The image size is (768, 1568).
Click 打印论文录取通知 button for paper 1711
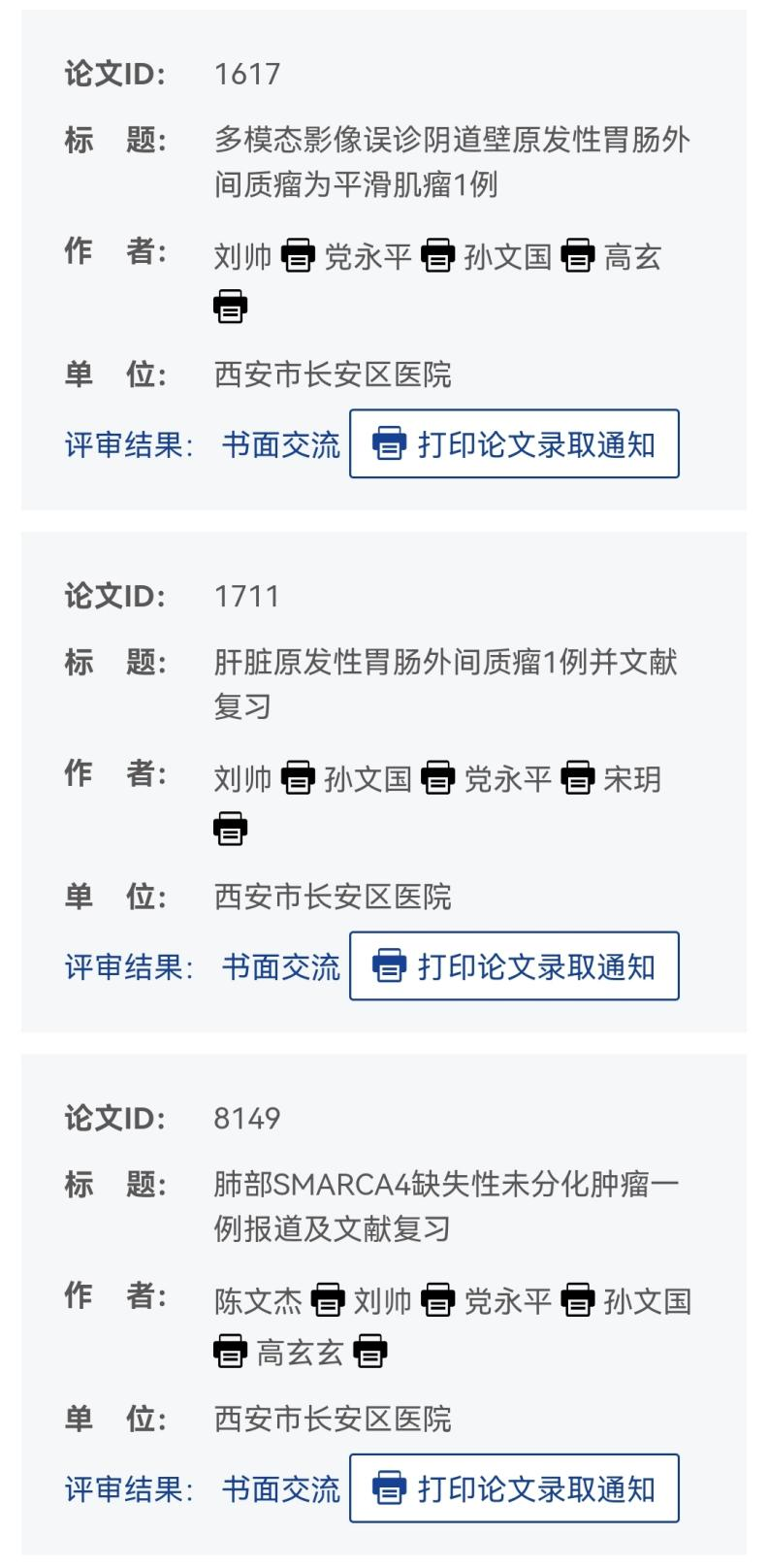click(x=512, y=966)
